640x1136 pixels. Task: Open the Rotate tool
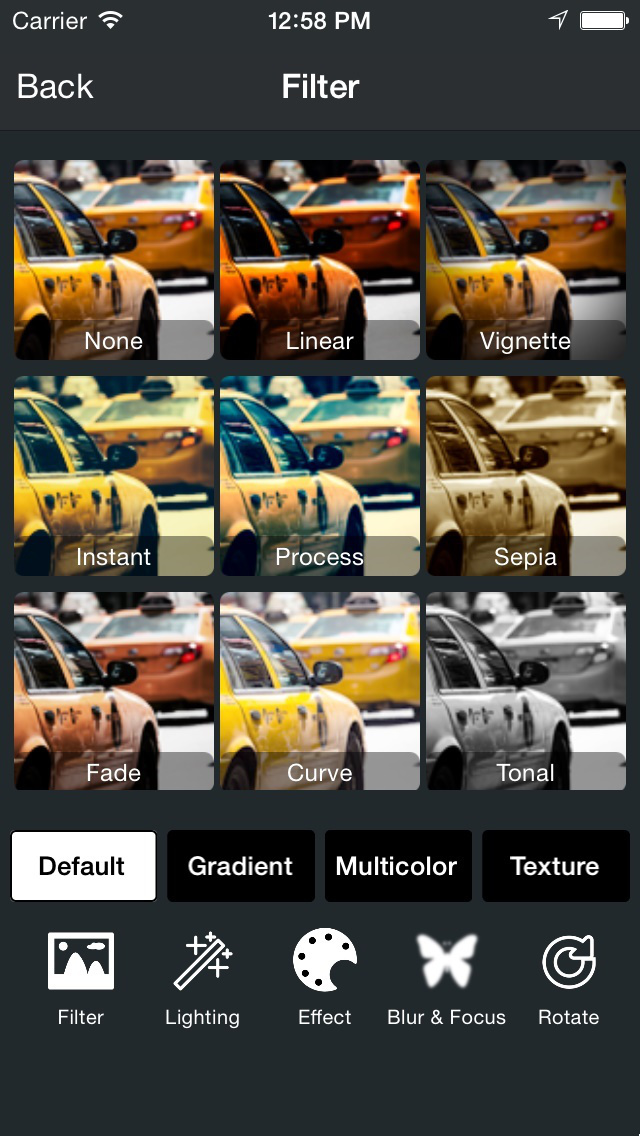click(569, 979)
